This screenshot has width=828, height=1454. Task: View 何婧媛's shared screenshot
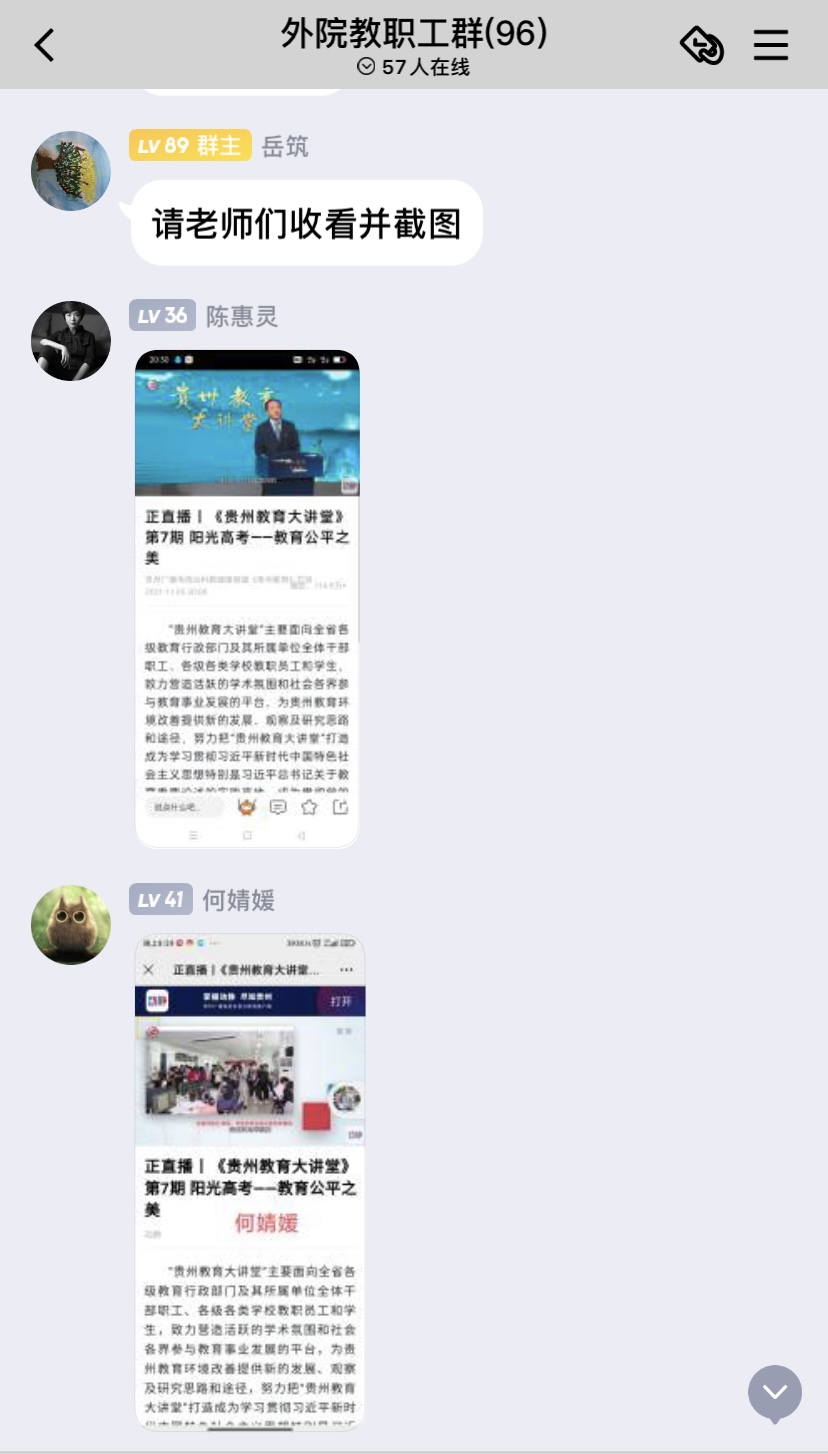pos(250,1180)
